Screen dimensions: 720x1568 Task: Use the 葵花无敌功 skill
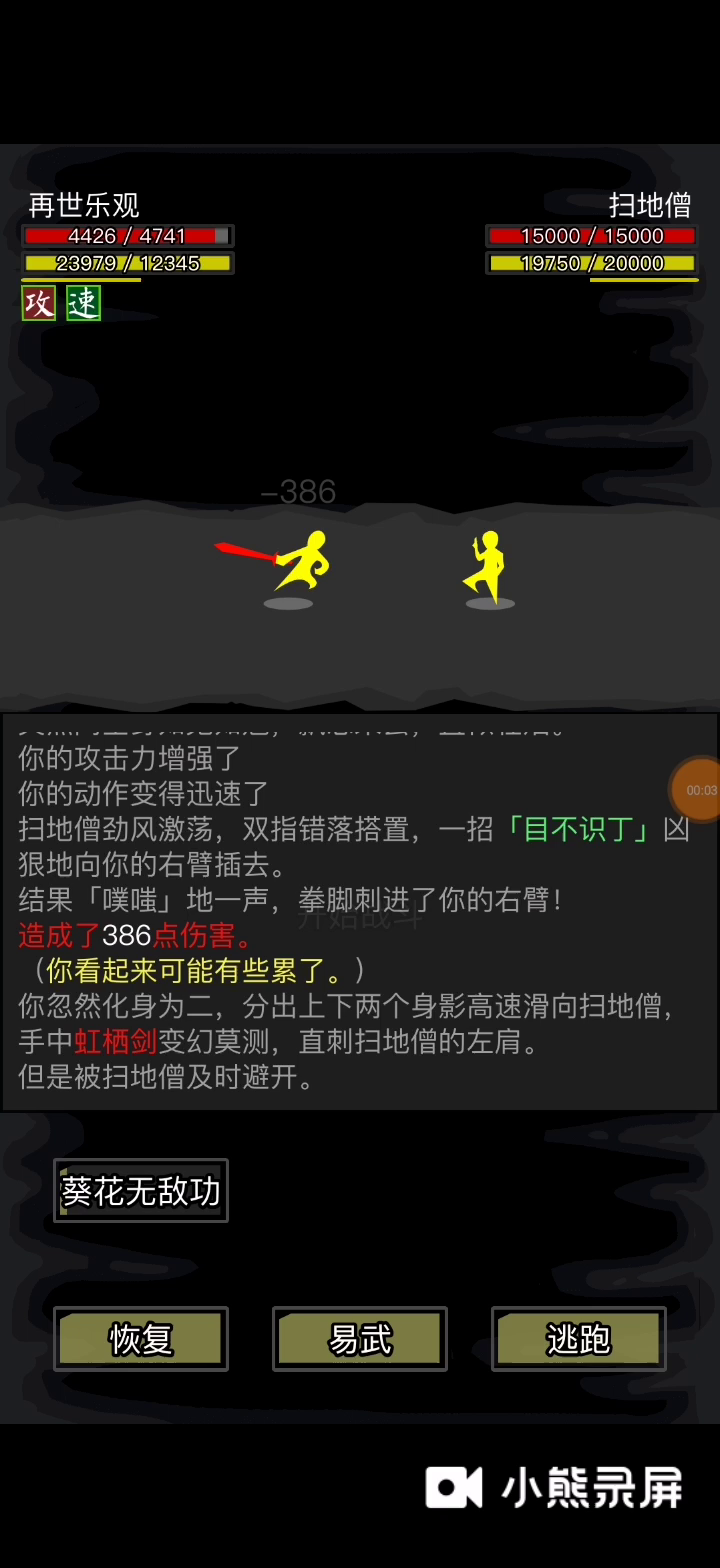(x=141, y=1190)
